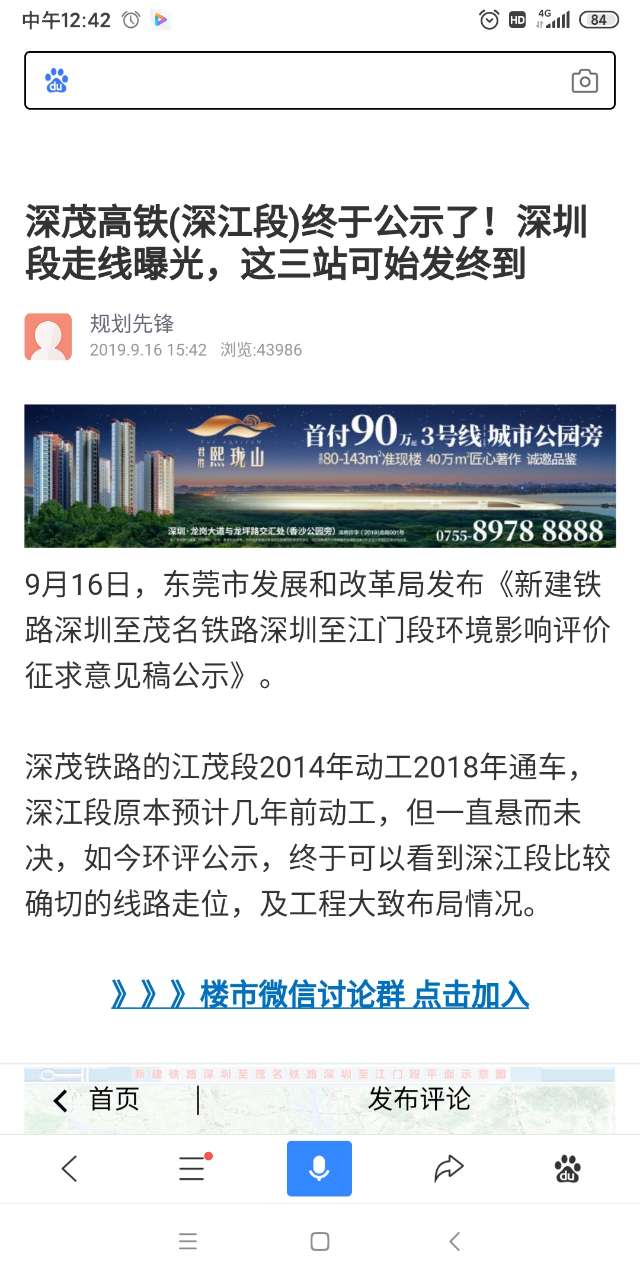Image resolution: width=640 pixels, height=1280 pixels.
Task: Go back to 首页
Action: [98, 1099]
